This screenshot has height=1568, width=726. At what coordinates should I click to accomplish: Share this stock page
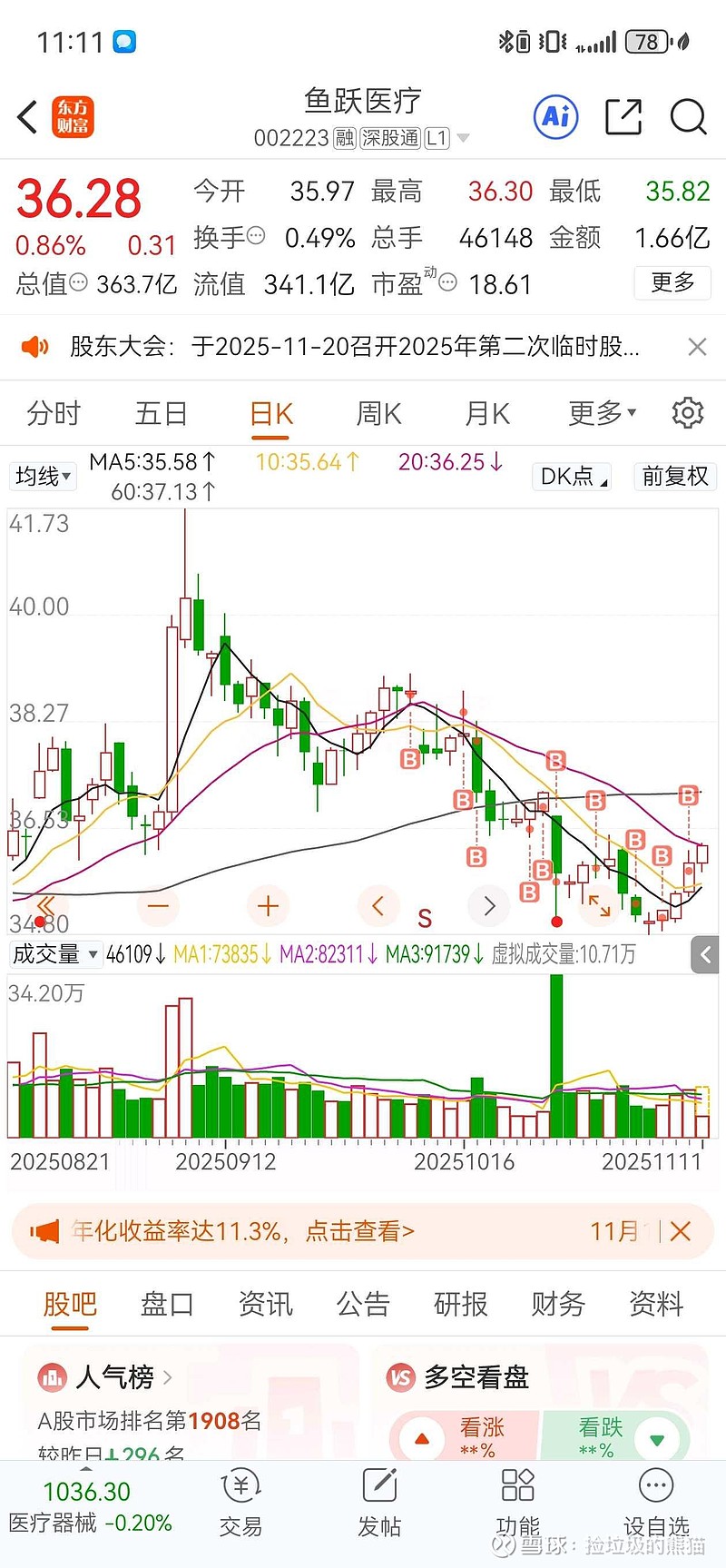coord(623,117)
